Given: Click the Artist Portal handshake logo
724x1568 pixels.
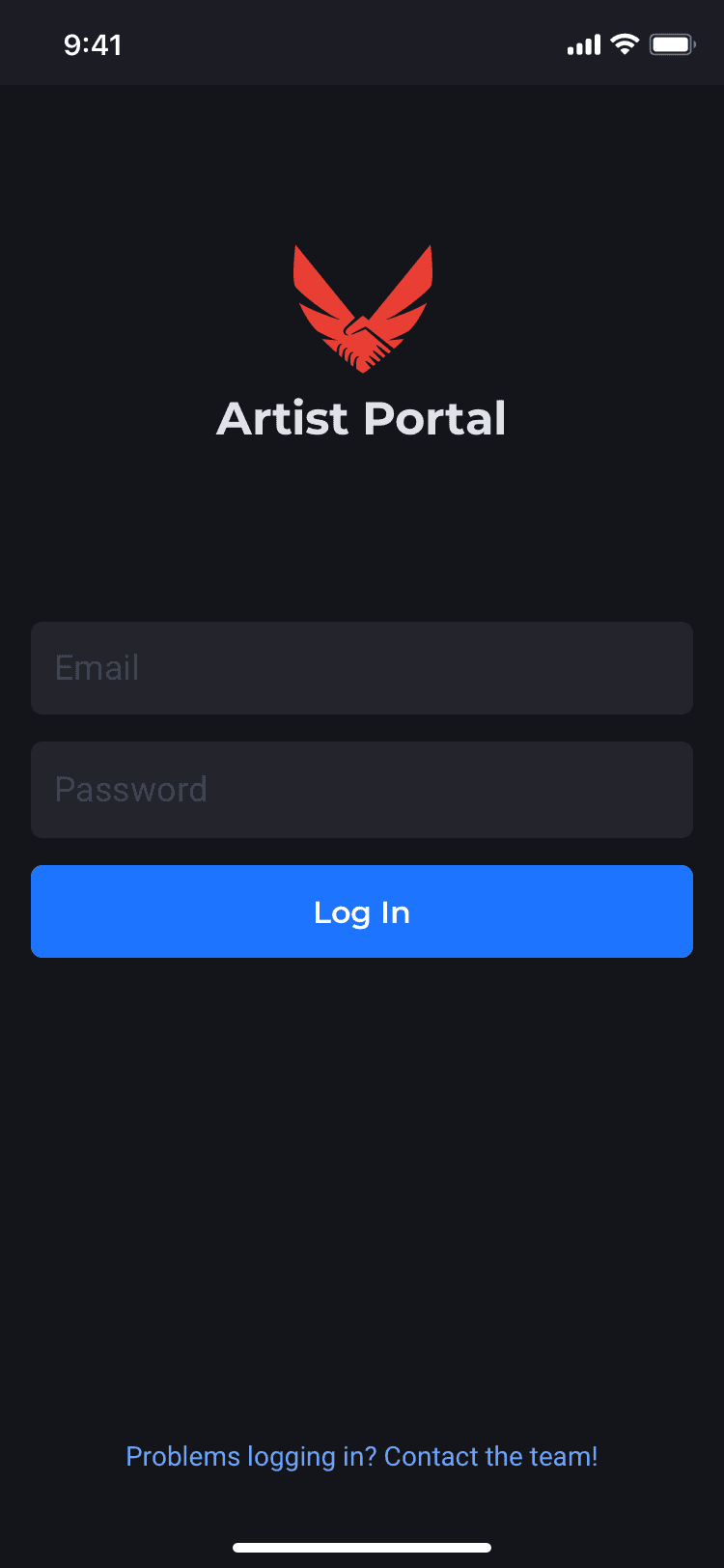Looking at the screenshot, I should [x=362, y=309].
